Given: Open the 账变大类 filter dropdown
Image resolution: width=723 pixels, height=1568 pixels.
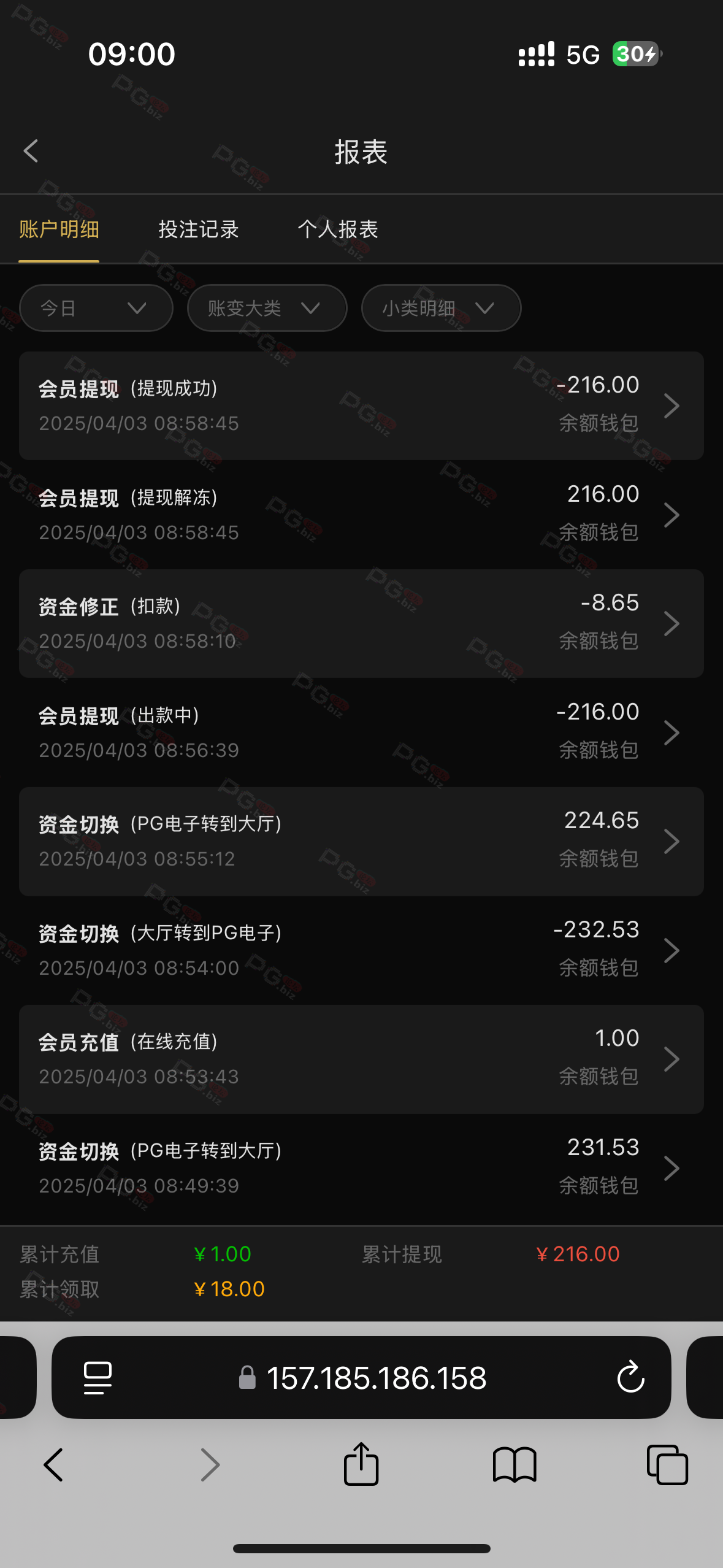Looking at the screenshot, I should click(267, 308).
